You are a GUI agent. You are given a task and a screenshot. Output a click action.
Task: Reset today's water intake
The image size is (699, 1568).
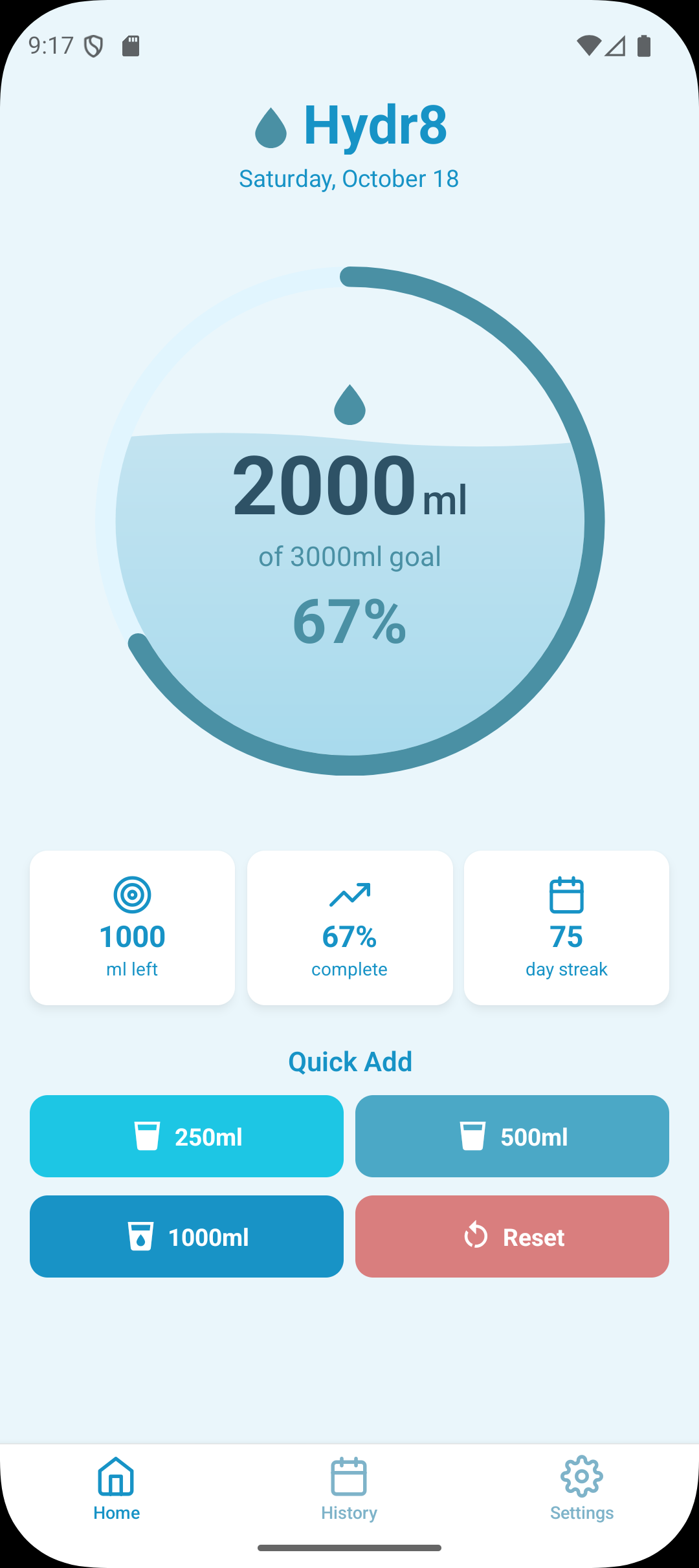pyautogui.click(x=512, y=1236)
